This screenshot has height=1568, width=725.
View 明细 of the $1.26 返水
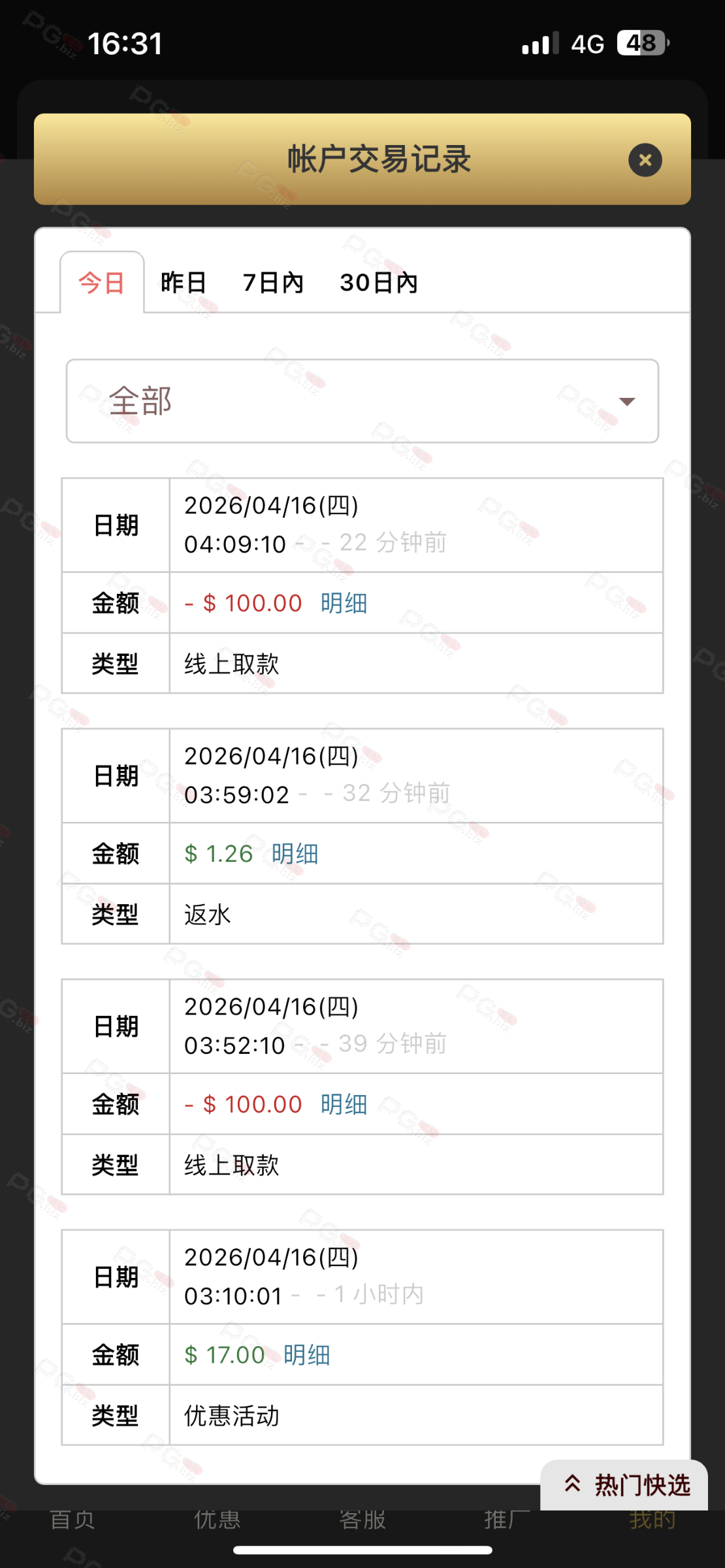[295, 854]
